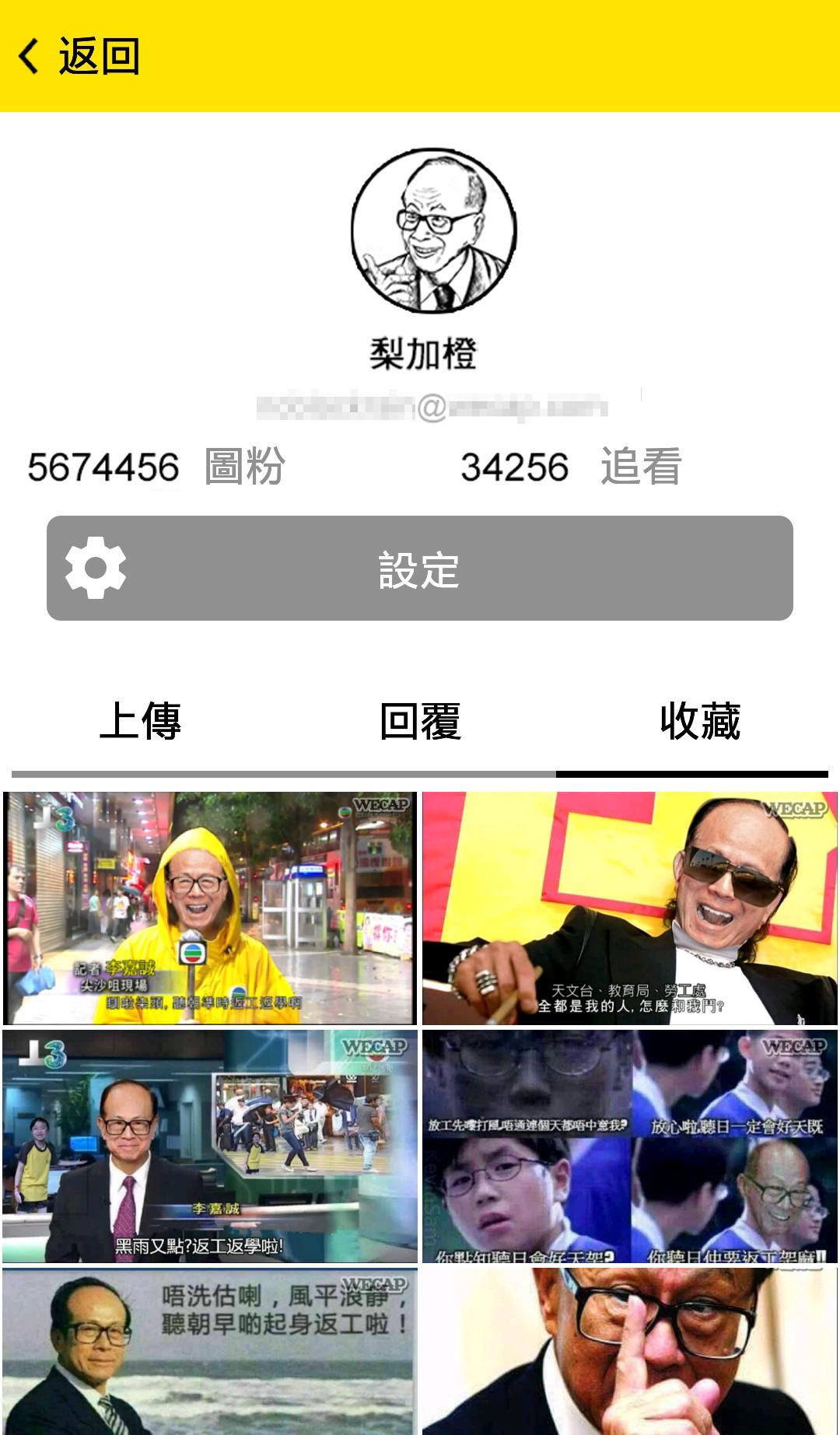840x1435 pixels.
Task: Open the finger-pointing close-up meme
Action: [x=630, y=1351]
